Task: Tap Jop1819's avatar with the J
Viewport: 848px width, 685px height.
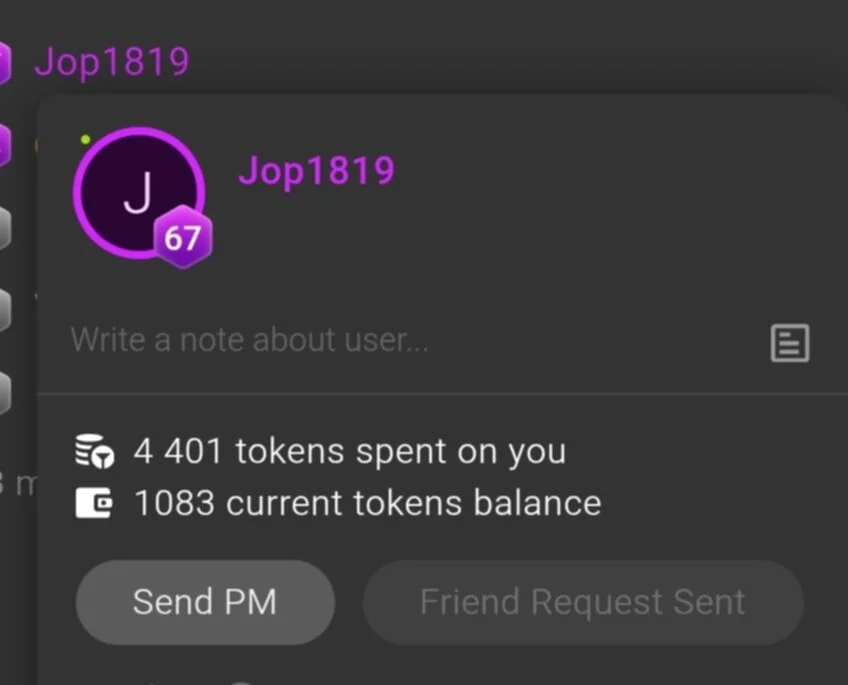Action: point(138,193)
